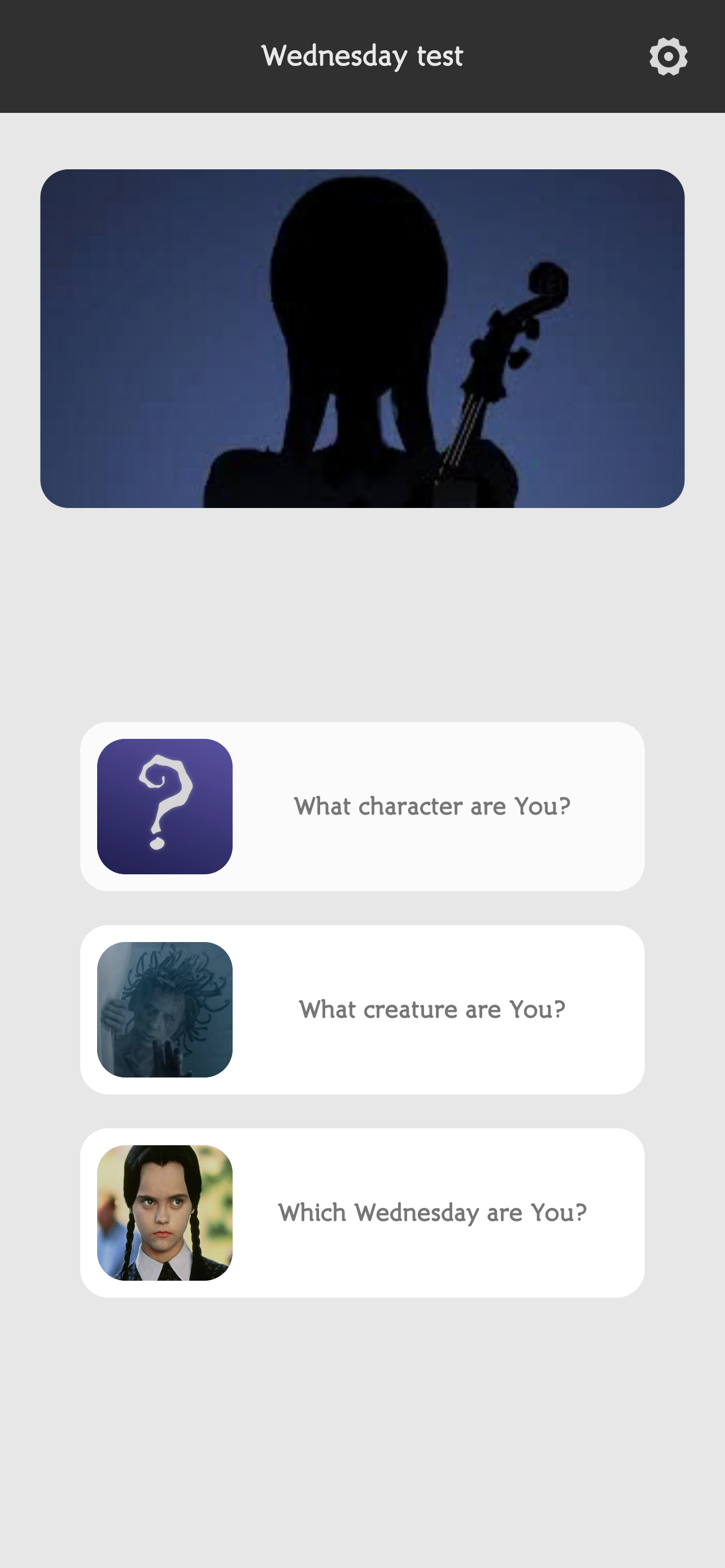
Task: Select "Which Wednesday are You?" quiz
Action: [x=362, y=1212]
